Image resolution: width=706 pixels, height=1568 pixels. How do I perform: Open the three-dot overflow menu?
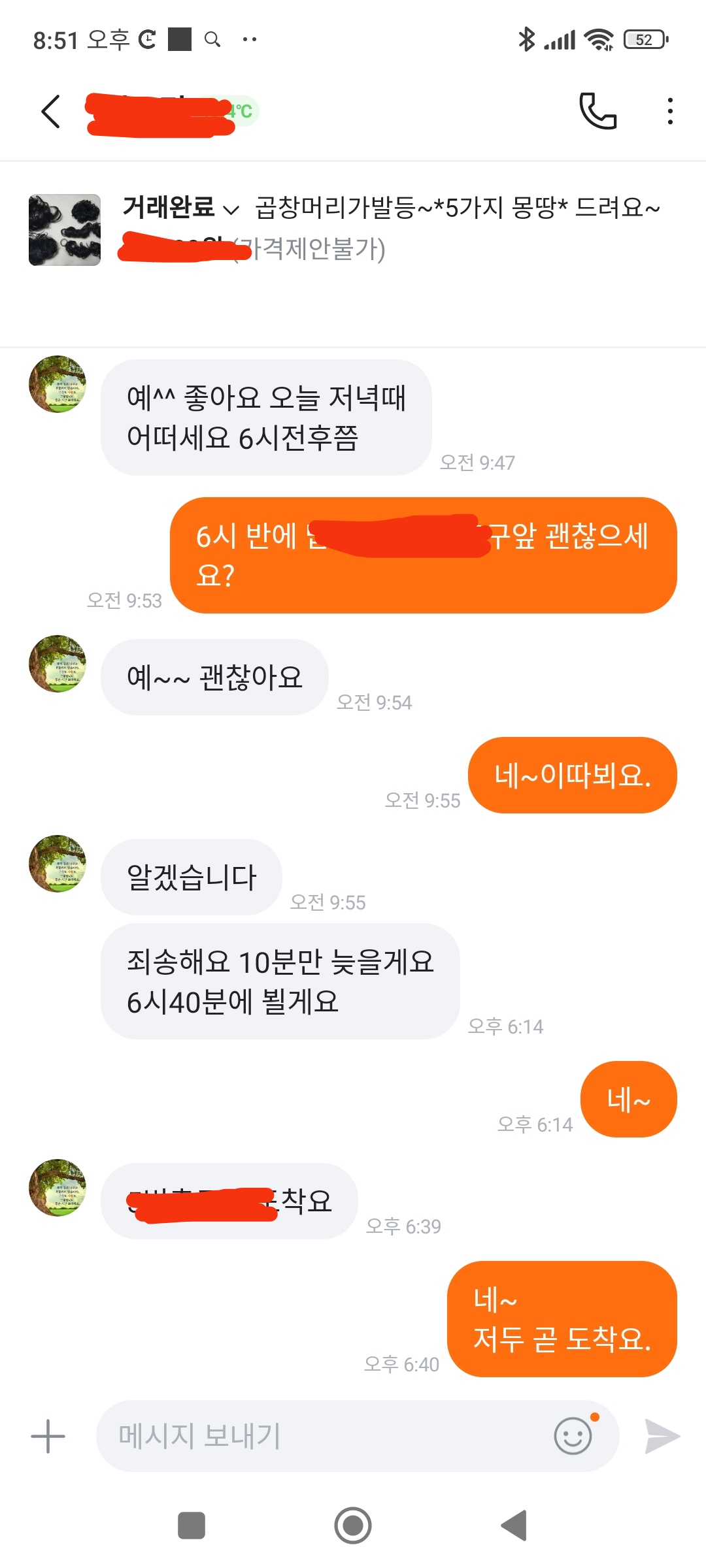[x=669, y=111]
